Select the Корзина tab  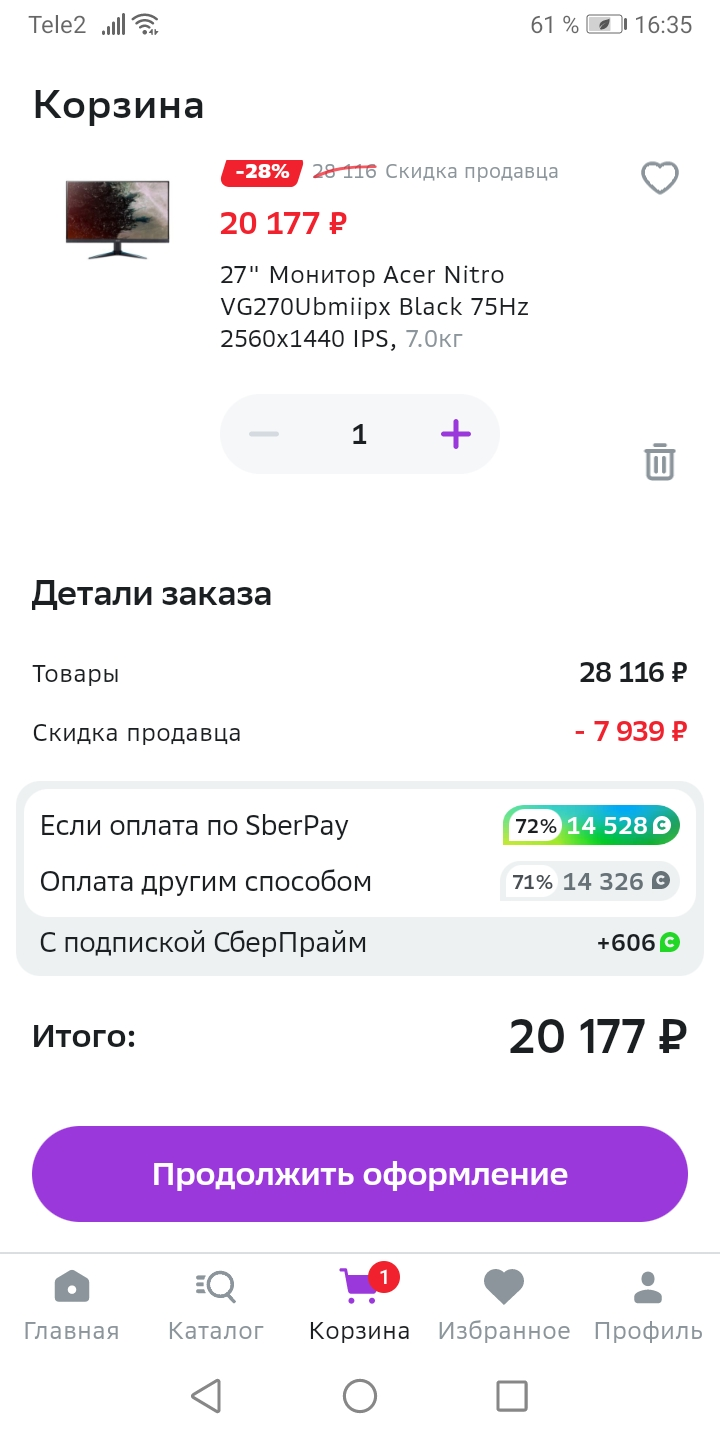(360, 1305)
